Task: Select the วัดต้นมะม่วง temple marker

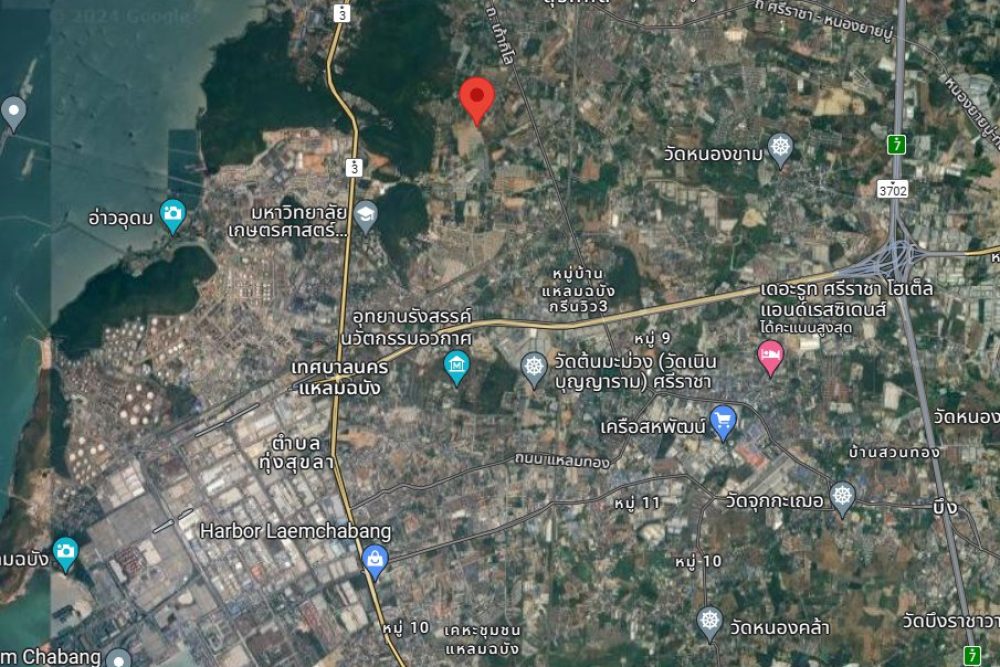Action: (x=535, y=367)
